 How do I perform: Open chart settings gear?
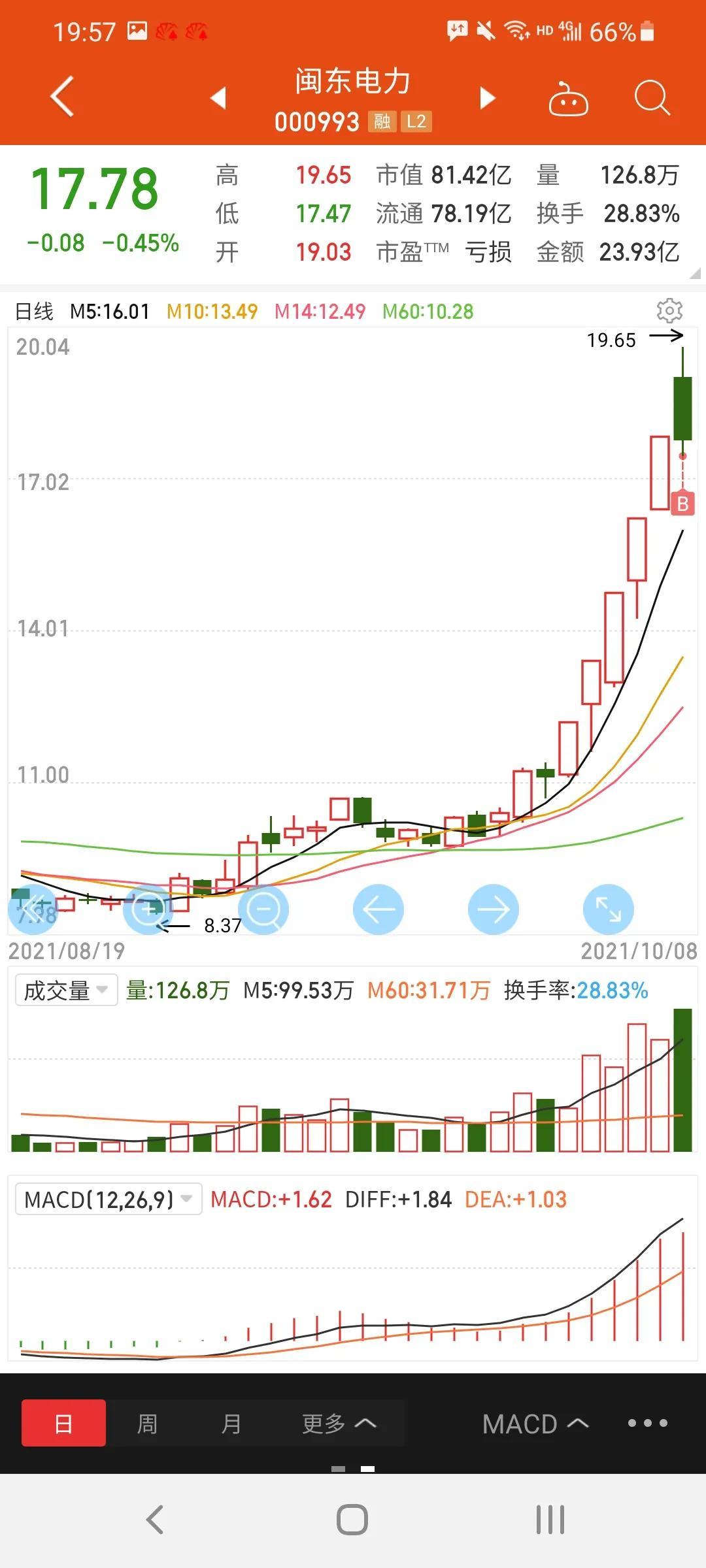click(669, 310)
